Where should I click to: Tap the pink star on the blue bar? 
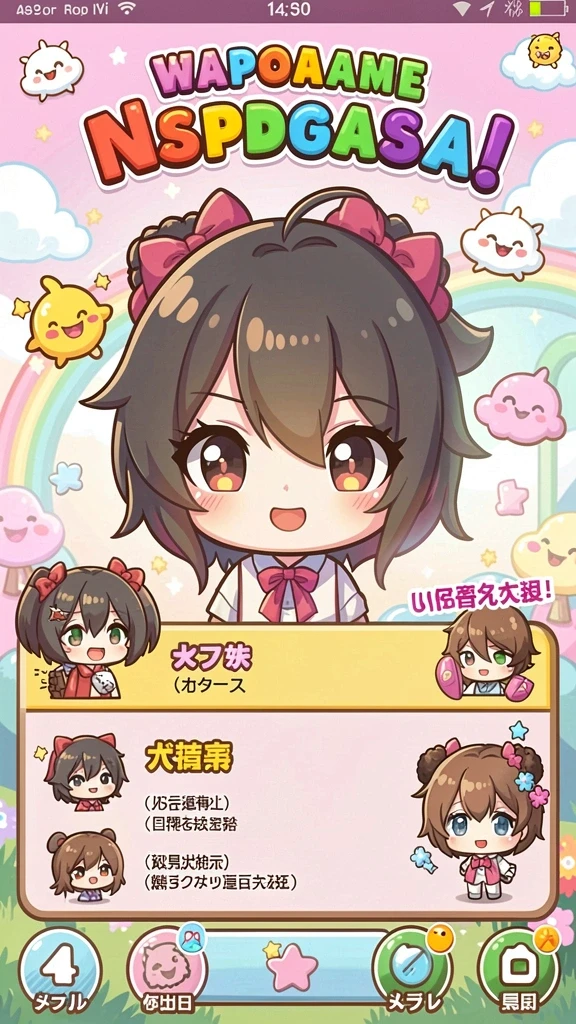(293, 967)
